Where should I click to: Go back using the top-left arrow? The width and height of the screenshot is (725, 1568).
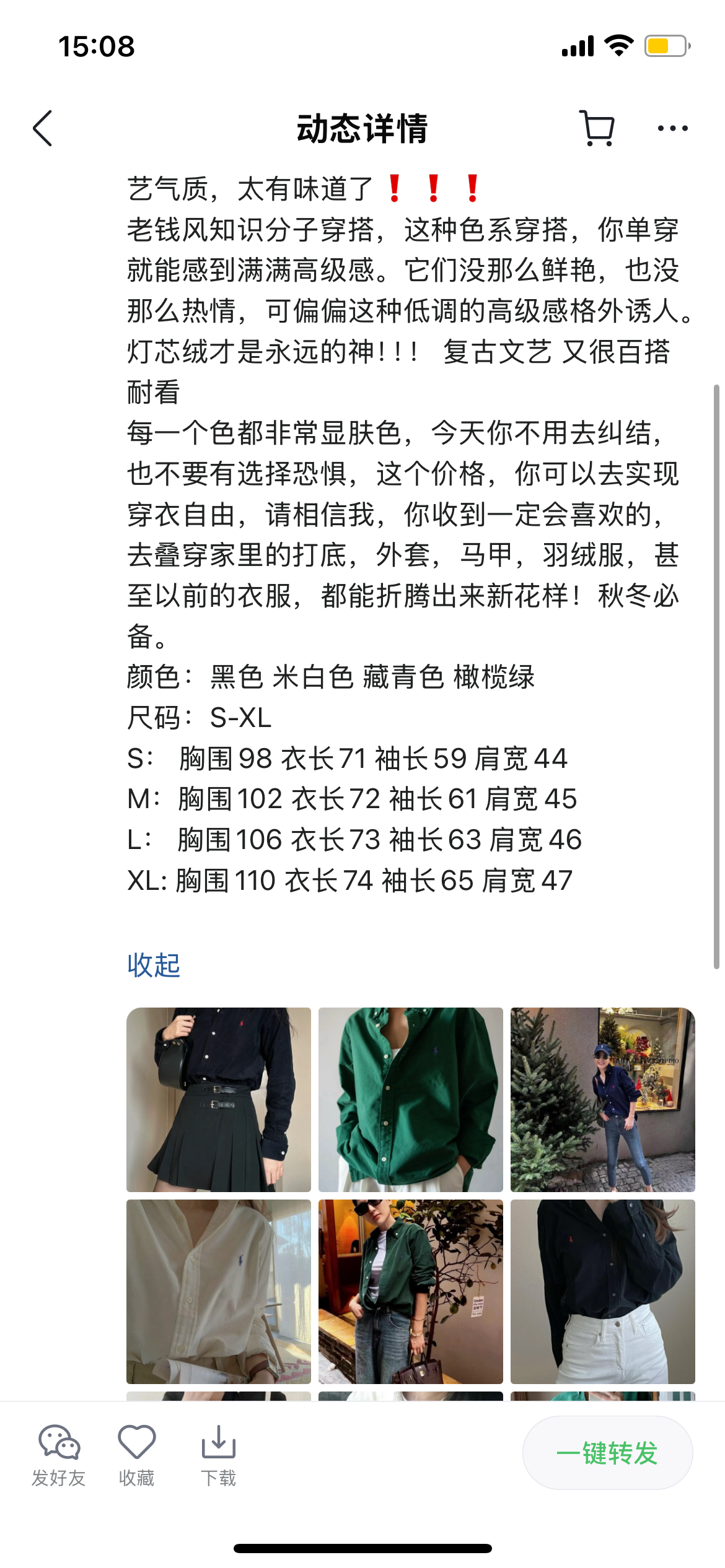(x=43, y=129)
